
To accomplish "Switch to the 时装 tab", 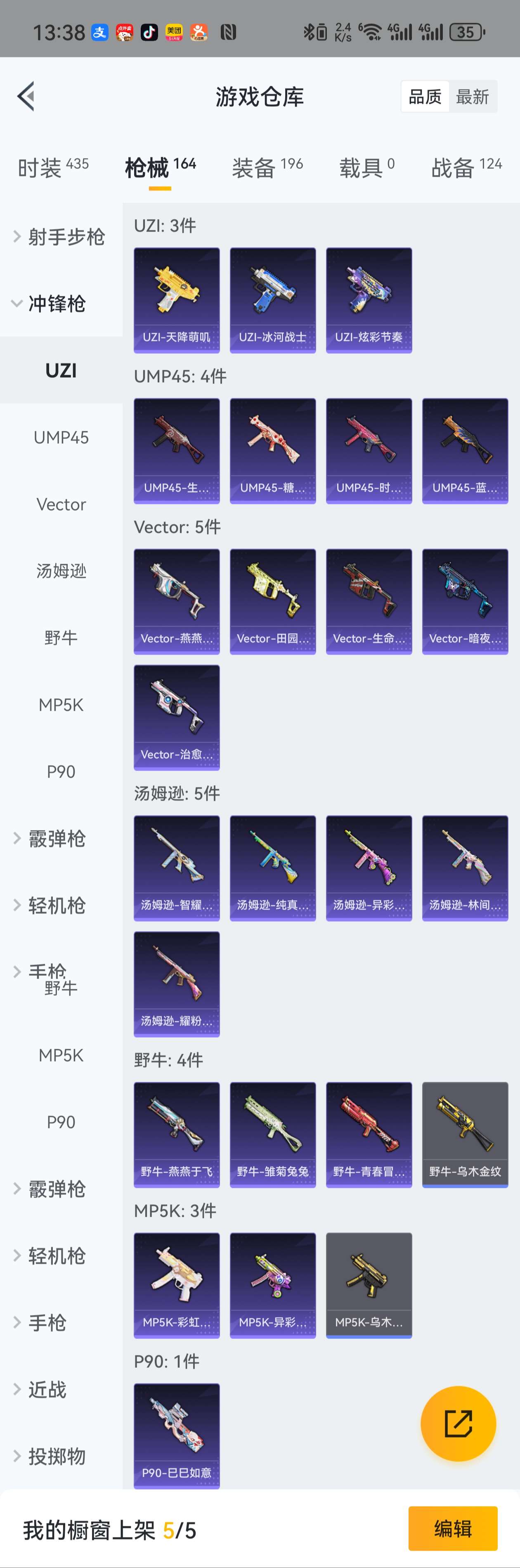I will 53,167.
